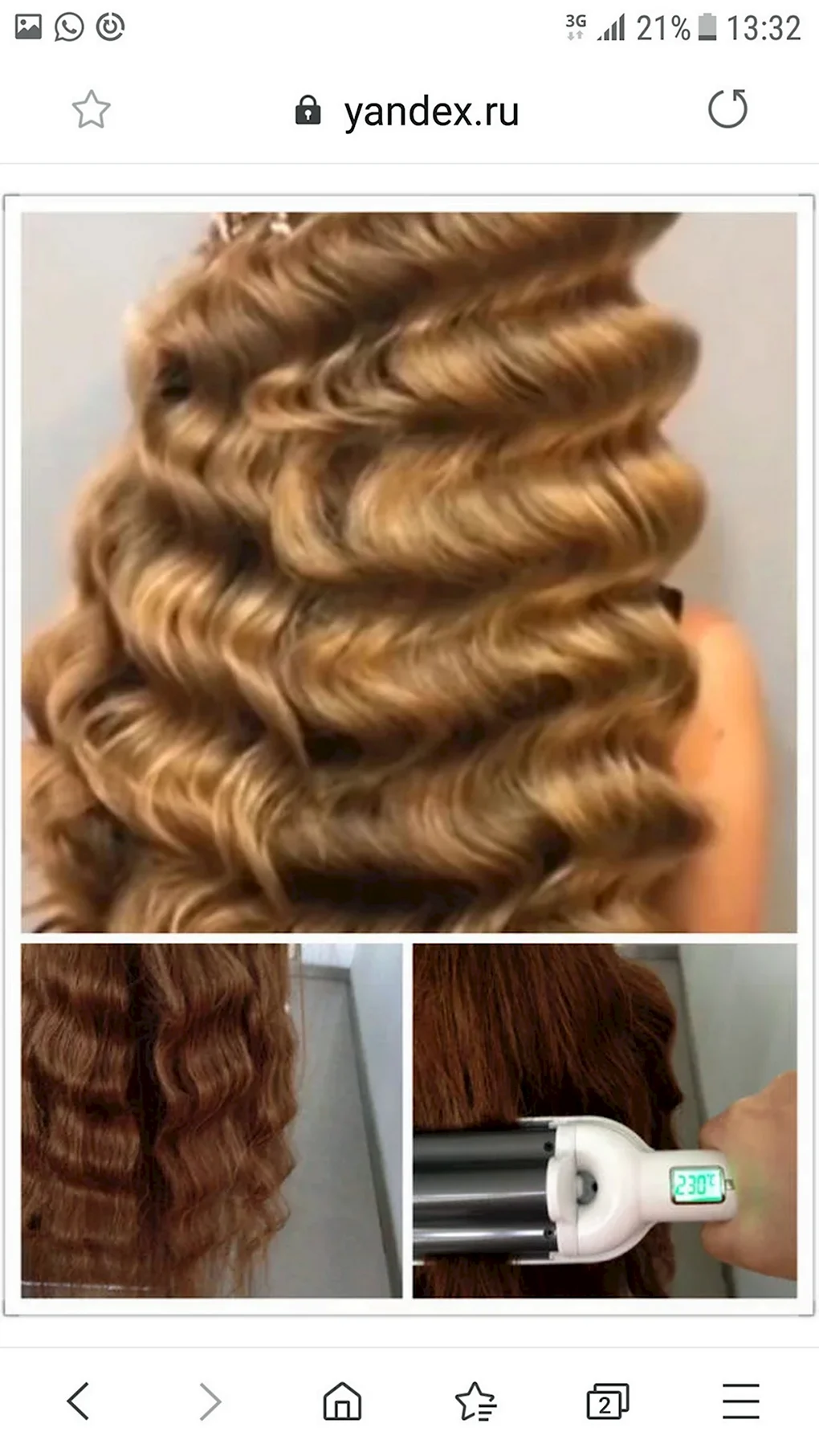Open the browser hamburger menu
Image resolution: width=819 pixels, height=1456 pixels.
coord(740,1401)
